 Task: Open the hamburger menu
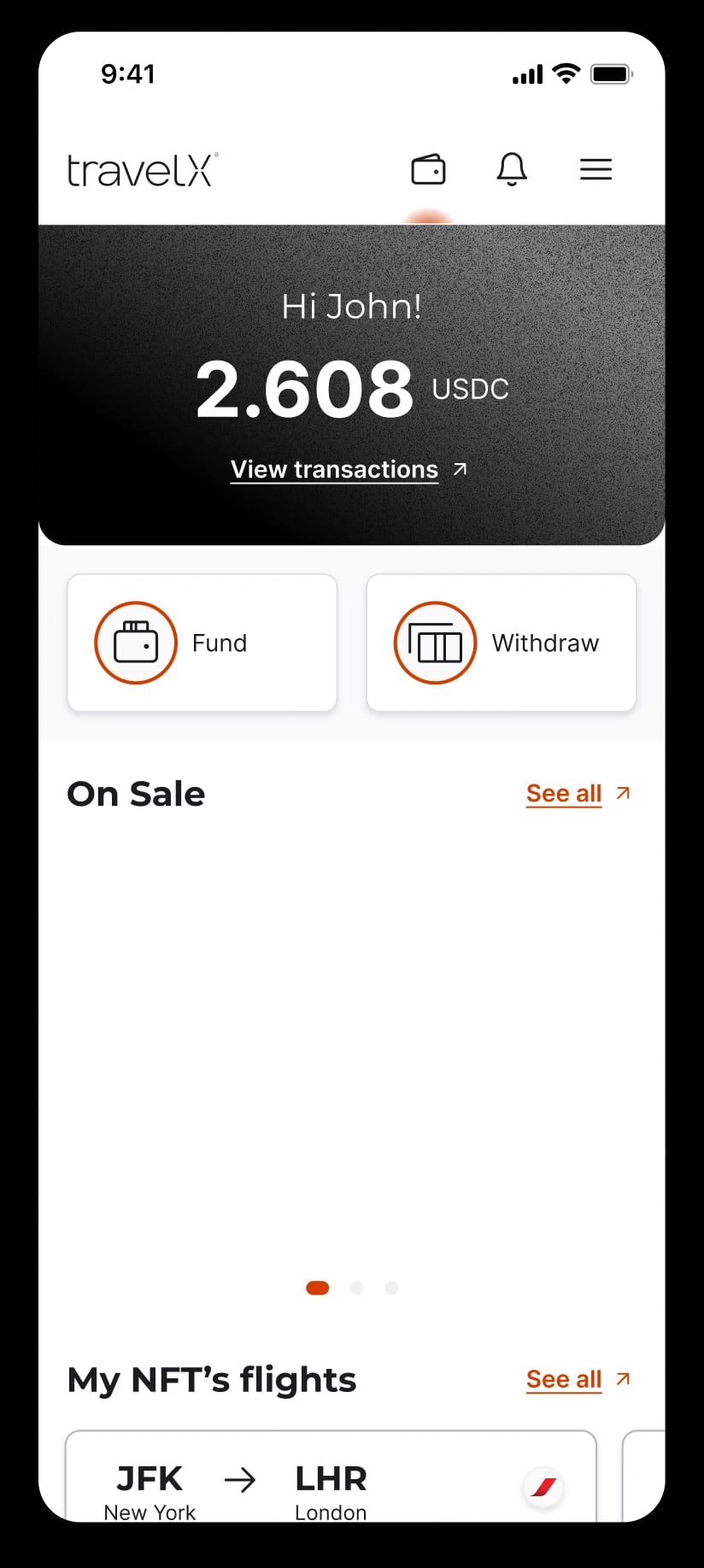[595, 169]
